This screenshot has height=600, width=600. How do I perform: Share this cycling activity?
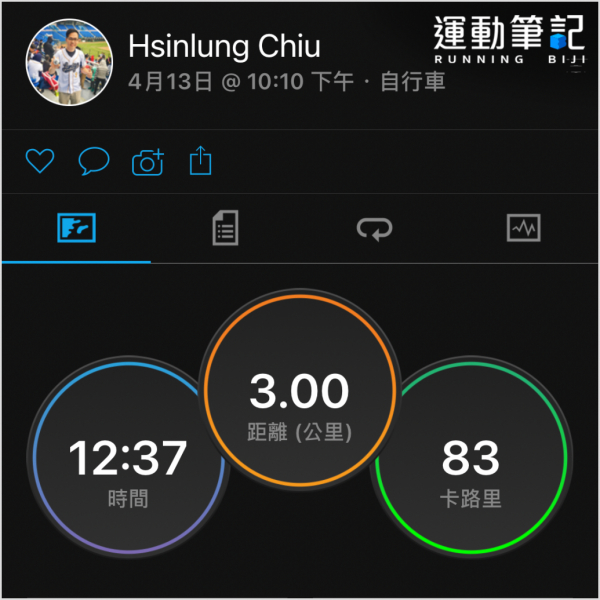point(201,161)
